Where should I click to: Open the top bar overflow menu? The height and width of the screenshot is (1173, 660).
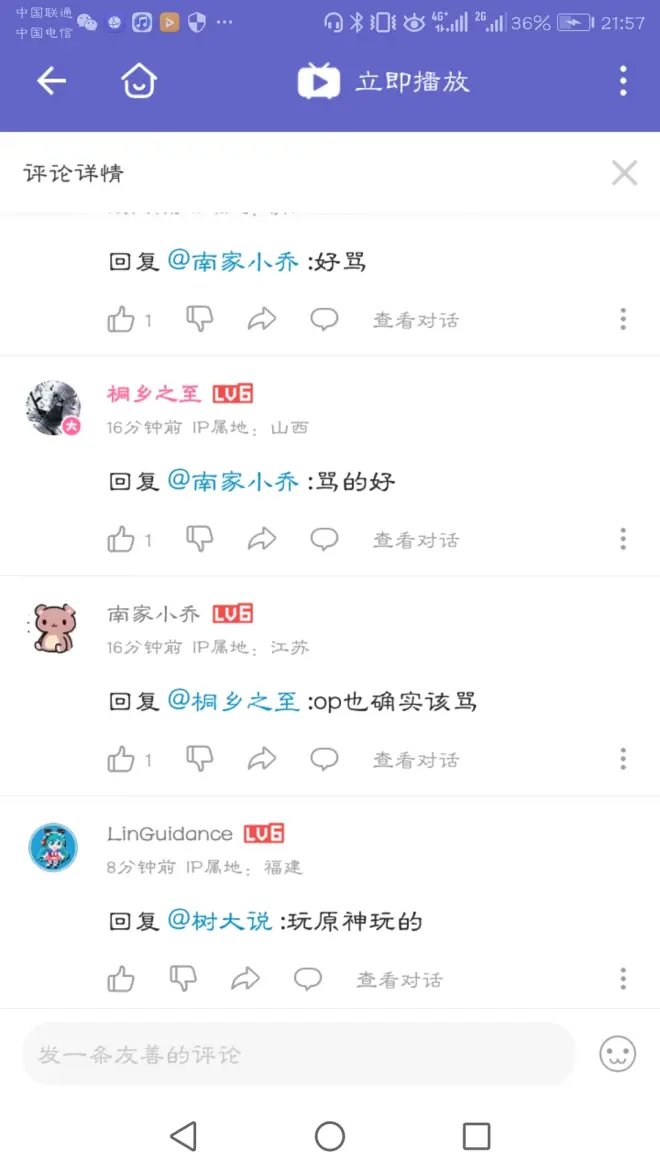[x=622, y=81]
